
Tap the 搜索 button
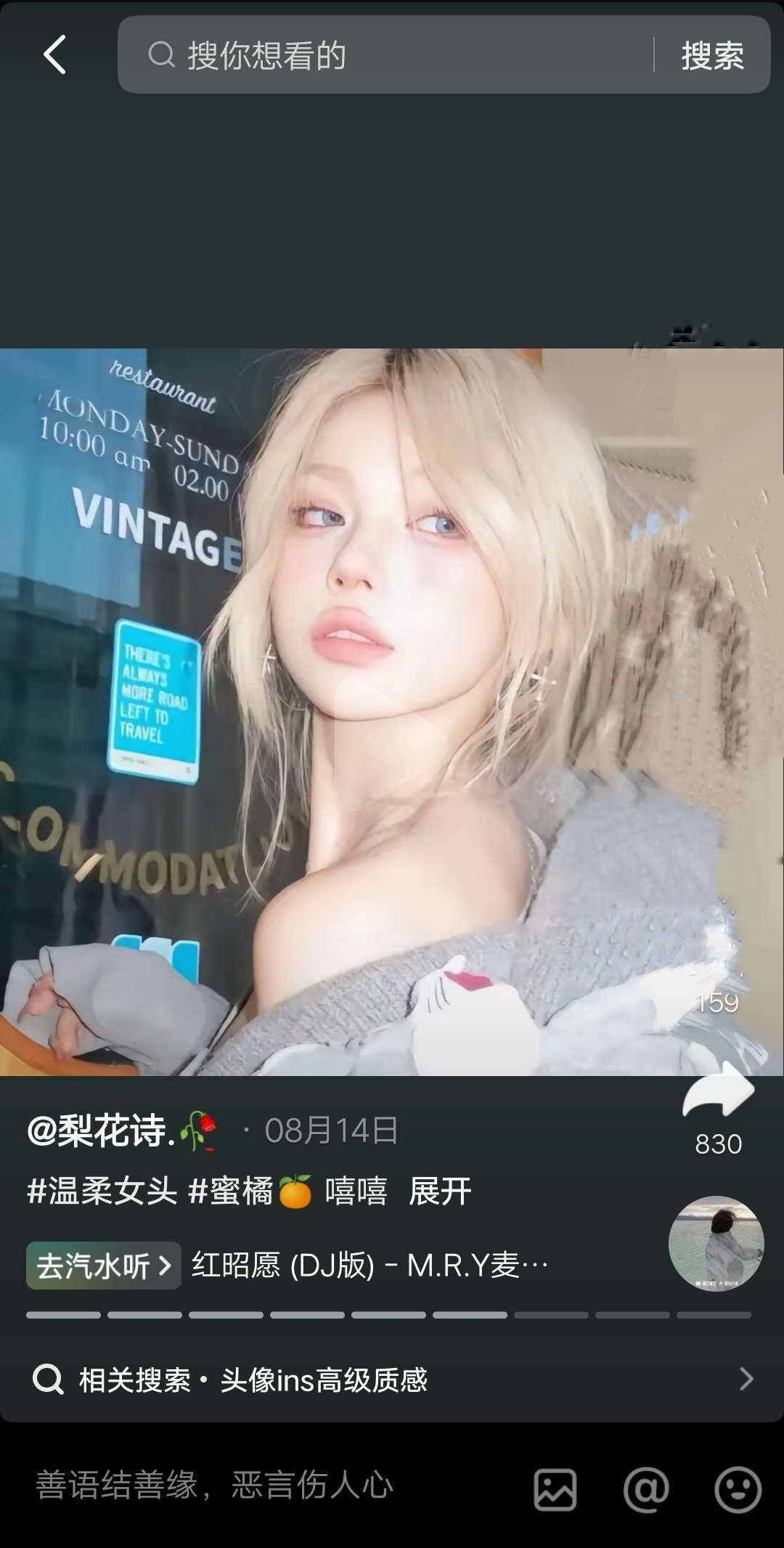[712, 55]
